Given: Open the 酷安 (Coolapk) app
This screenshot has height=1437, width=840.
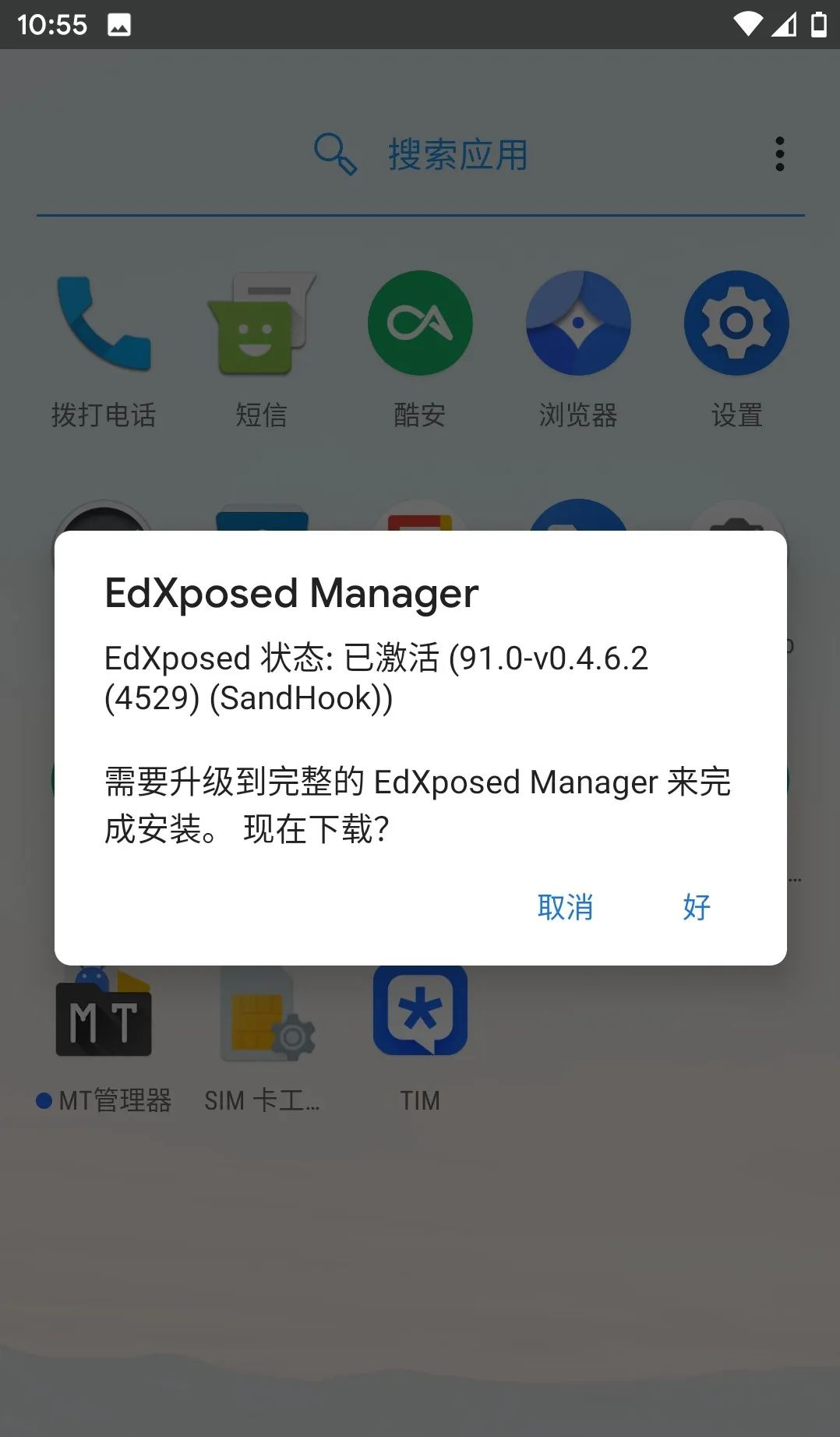Looking at the screenshot, I should [419, 323].
